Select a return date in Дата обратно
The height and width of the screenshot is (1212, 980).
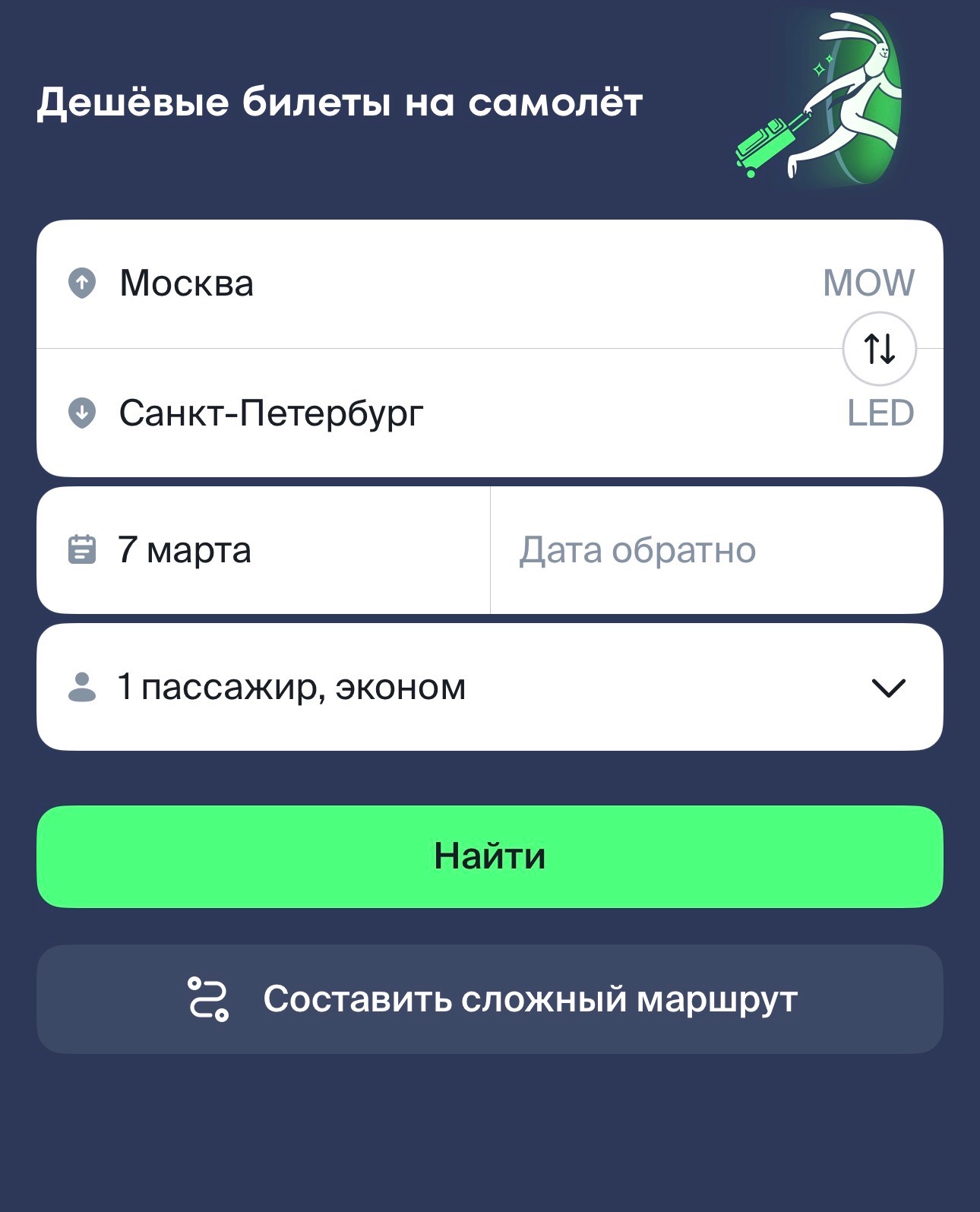716,550
